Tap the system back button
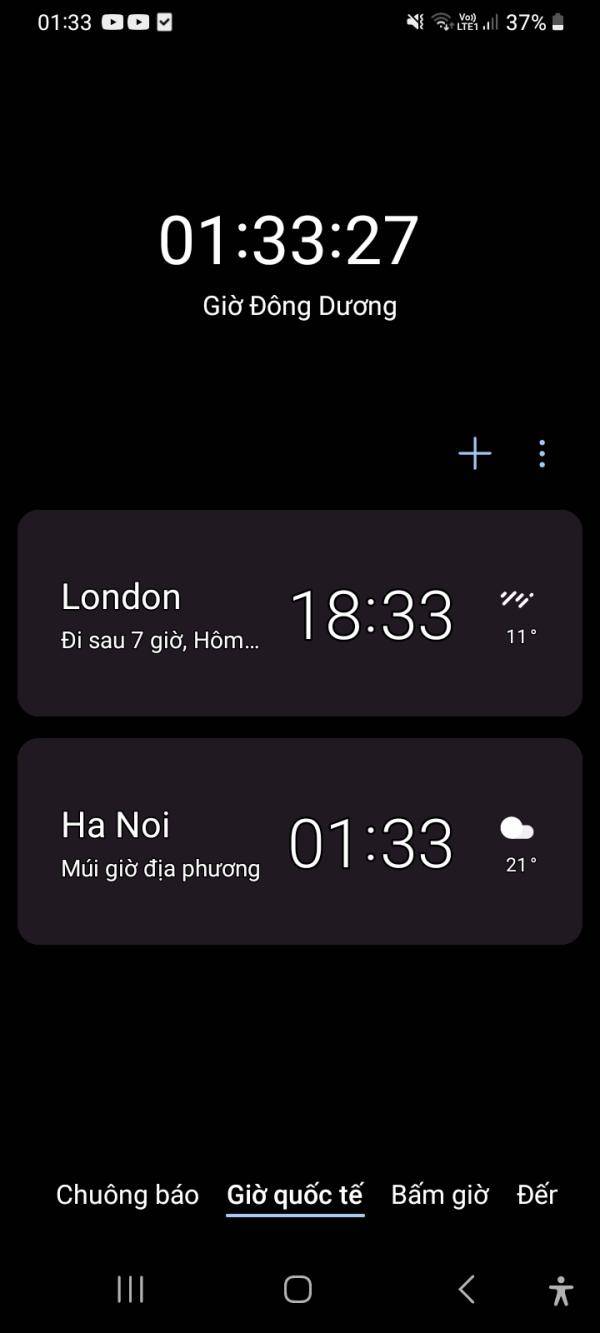Screen dimensions: 600x1333 [467, 1289]
